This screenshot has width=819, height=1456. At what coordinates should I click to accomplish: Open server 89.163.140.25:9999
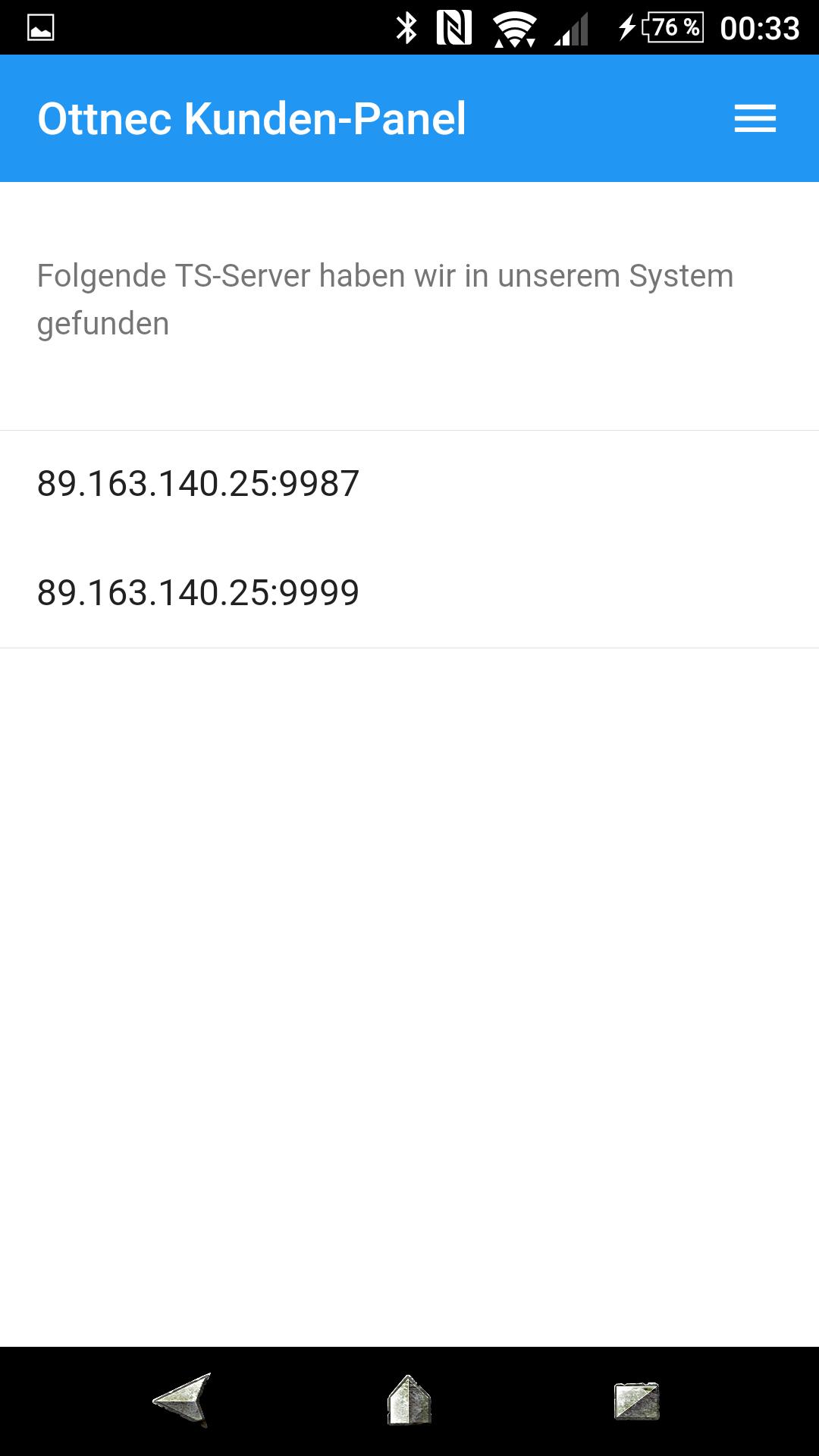tap(198, 593)
